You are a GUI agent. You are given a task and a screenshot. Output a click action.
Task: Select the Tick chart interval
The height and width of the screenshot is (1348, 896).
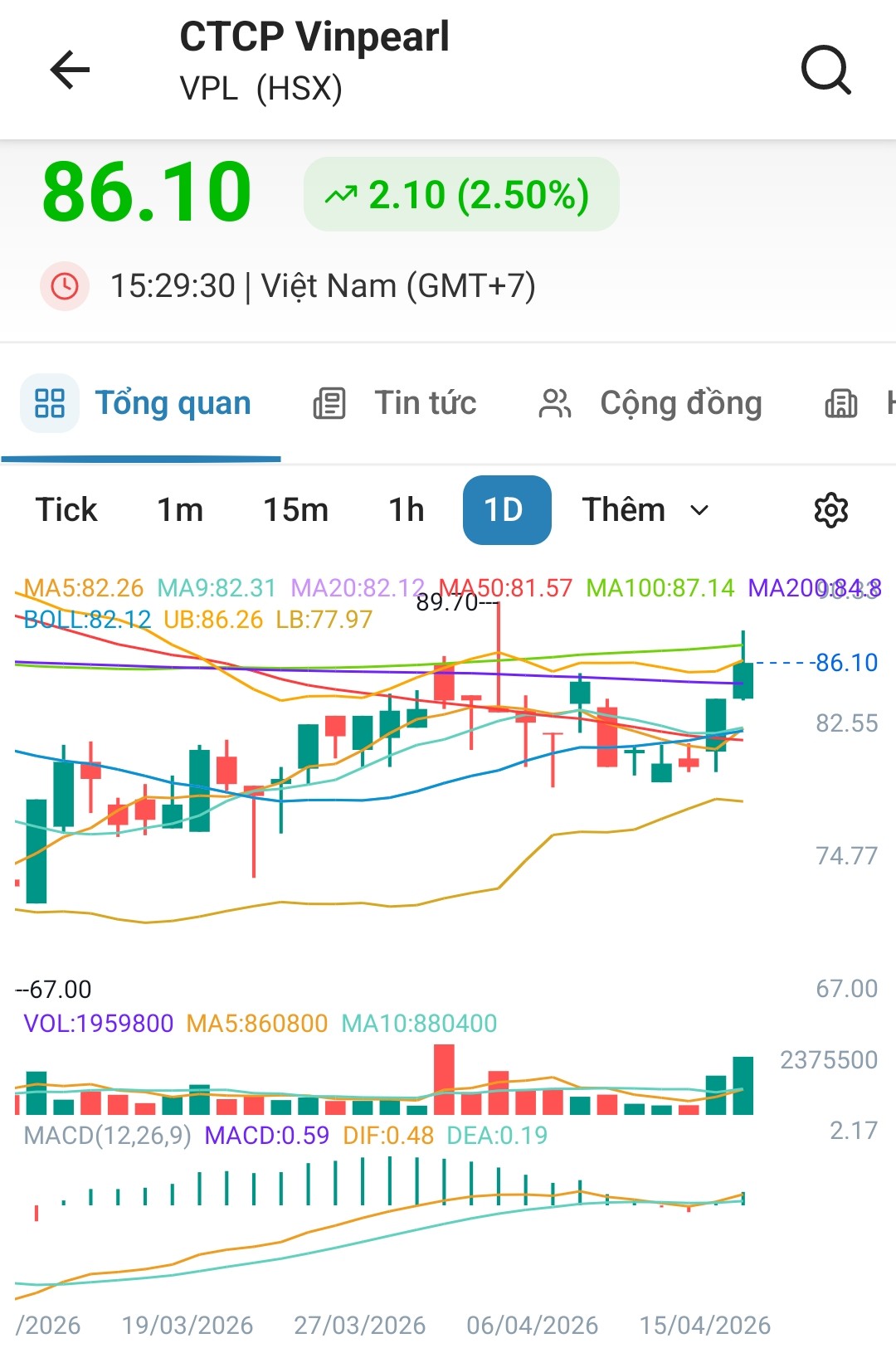click(66, 509)
